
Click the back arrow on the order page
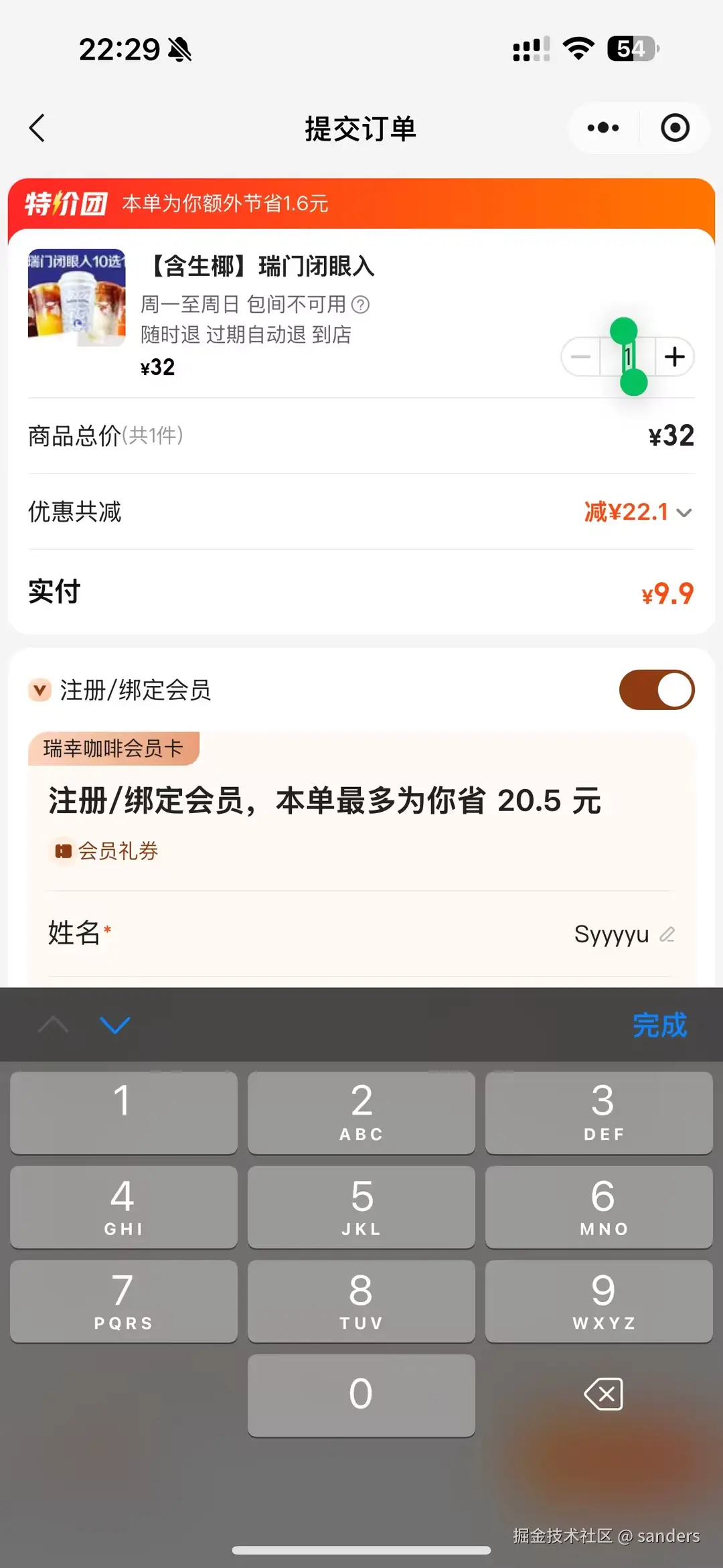pos(37,128)
